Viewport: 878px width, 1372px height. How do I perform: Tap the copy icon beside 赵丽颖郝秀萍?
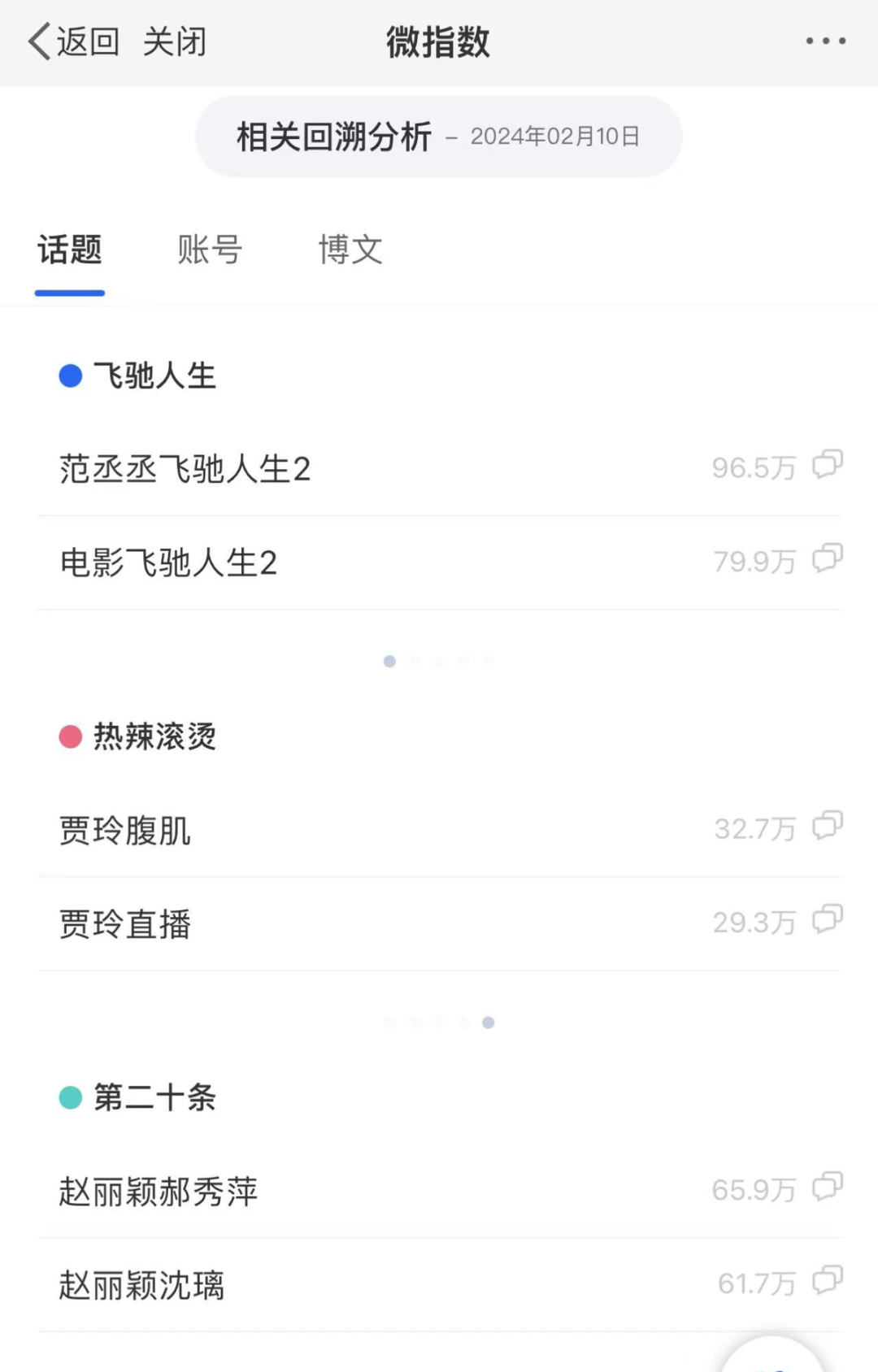(828, 1187)
